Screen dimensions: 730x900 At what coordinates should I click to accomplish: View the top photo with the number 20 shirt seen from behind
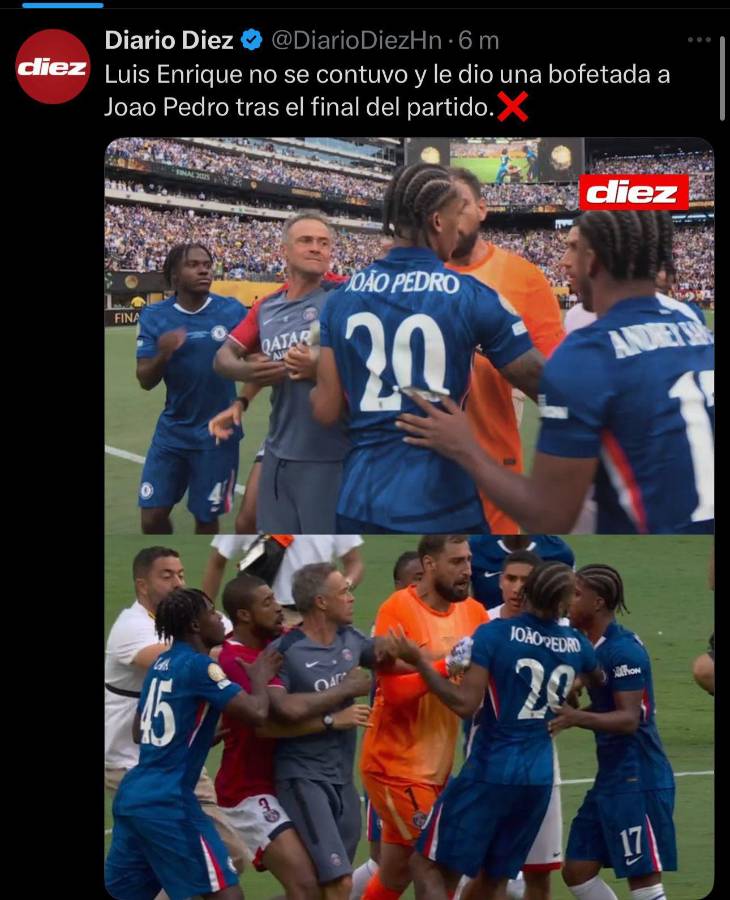409,335
